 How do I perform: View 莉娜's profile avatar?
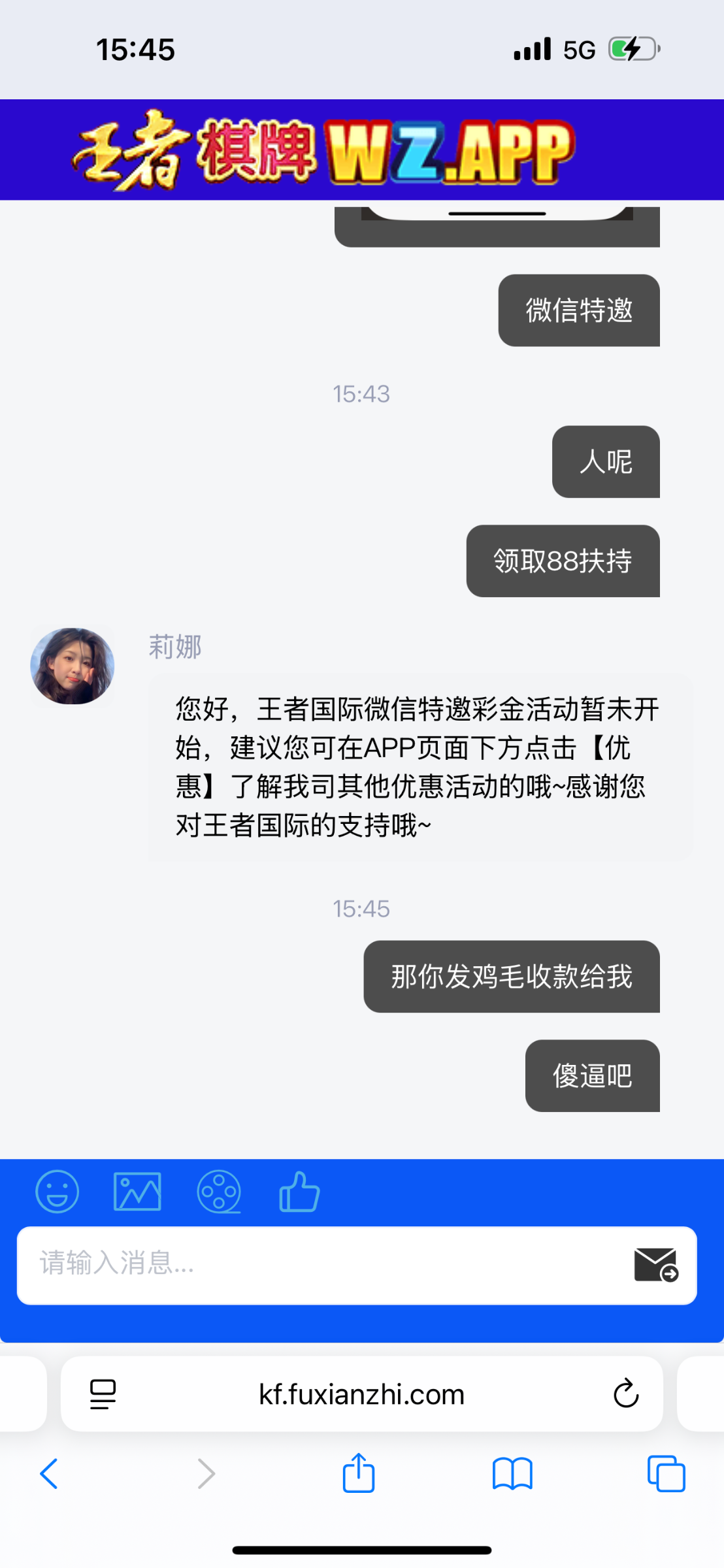73,666
